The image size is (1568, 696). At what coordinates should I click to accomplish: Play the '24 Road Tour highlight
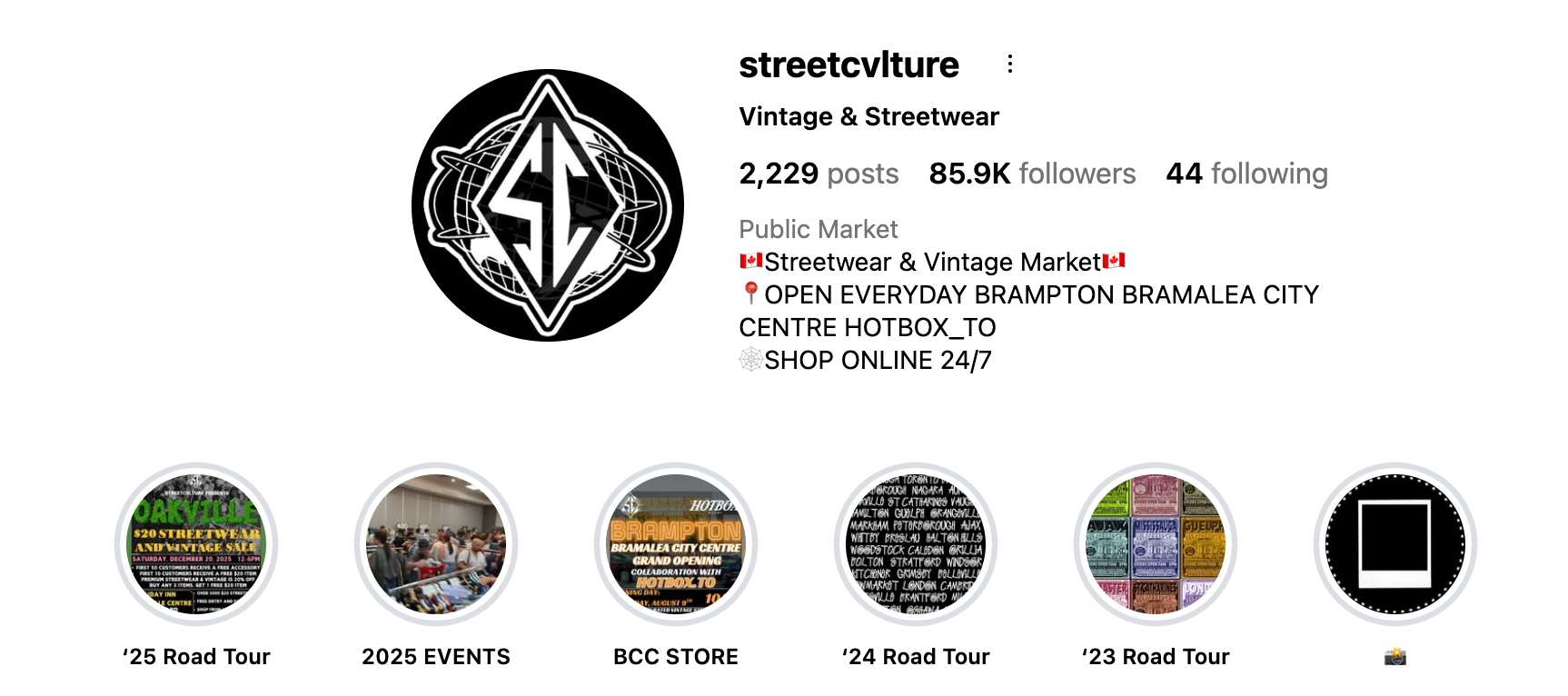916,544
